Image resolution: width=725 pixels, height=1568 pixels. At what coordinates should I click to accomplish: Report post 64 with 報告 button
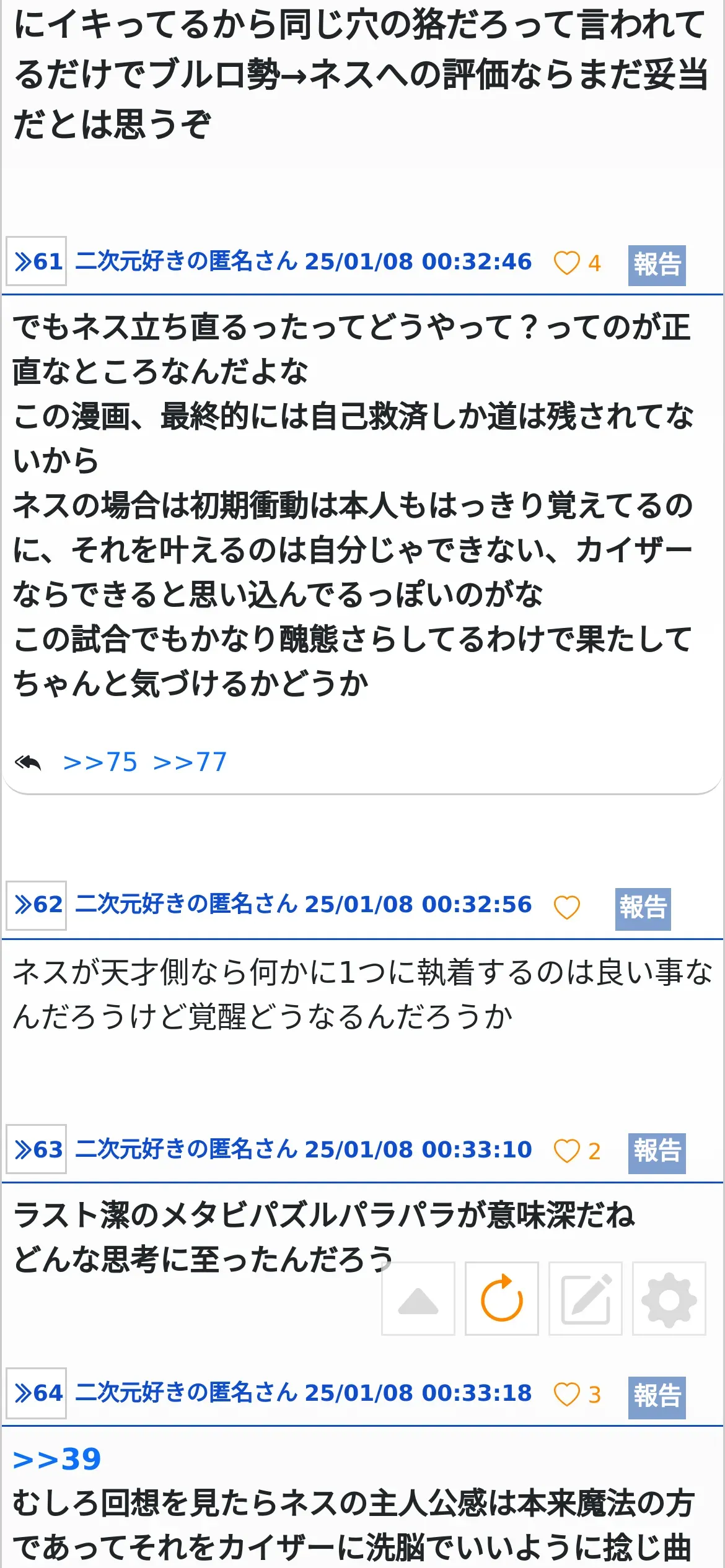(656, 1397)
